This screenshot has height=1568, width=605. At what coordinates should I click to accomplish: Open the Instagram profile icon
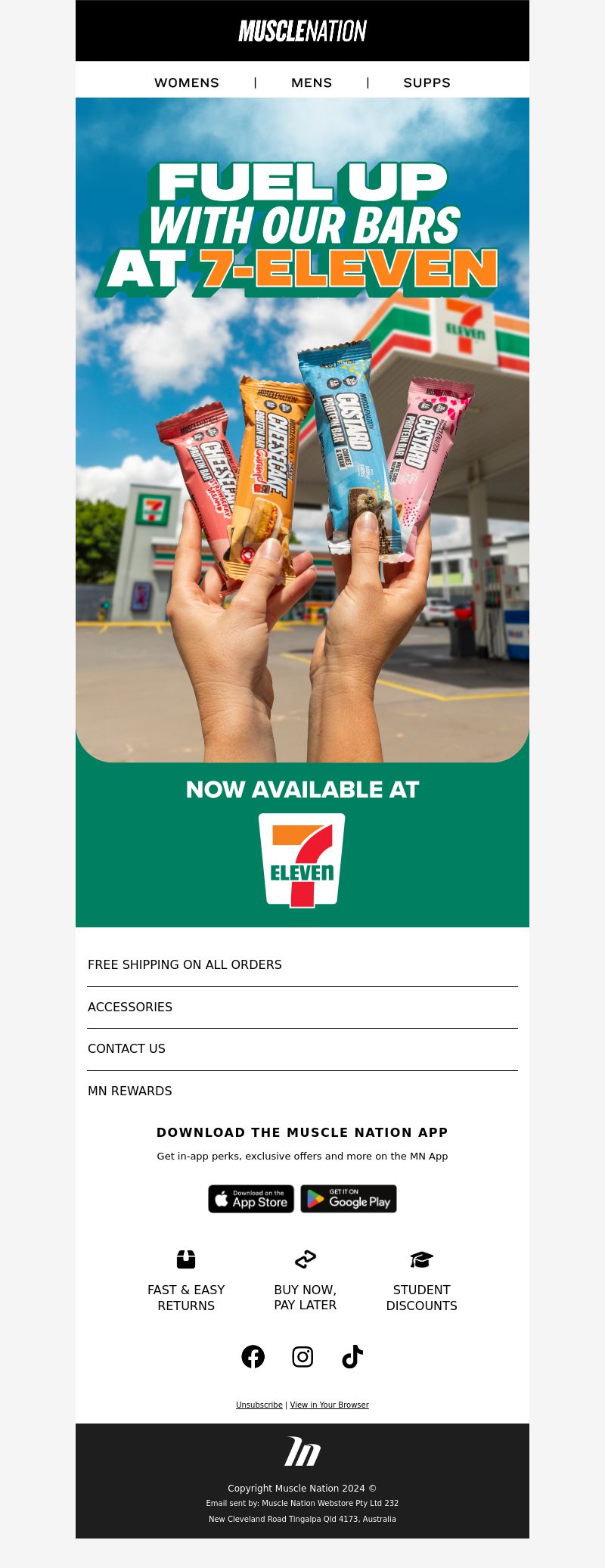pos(302,1357)
